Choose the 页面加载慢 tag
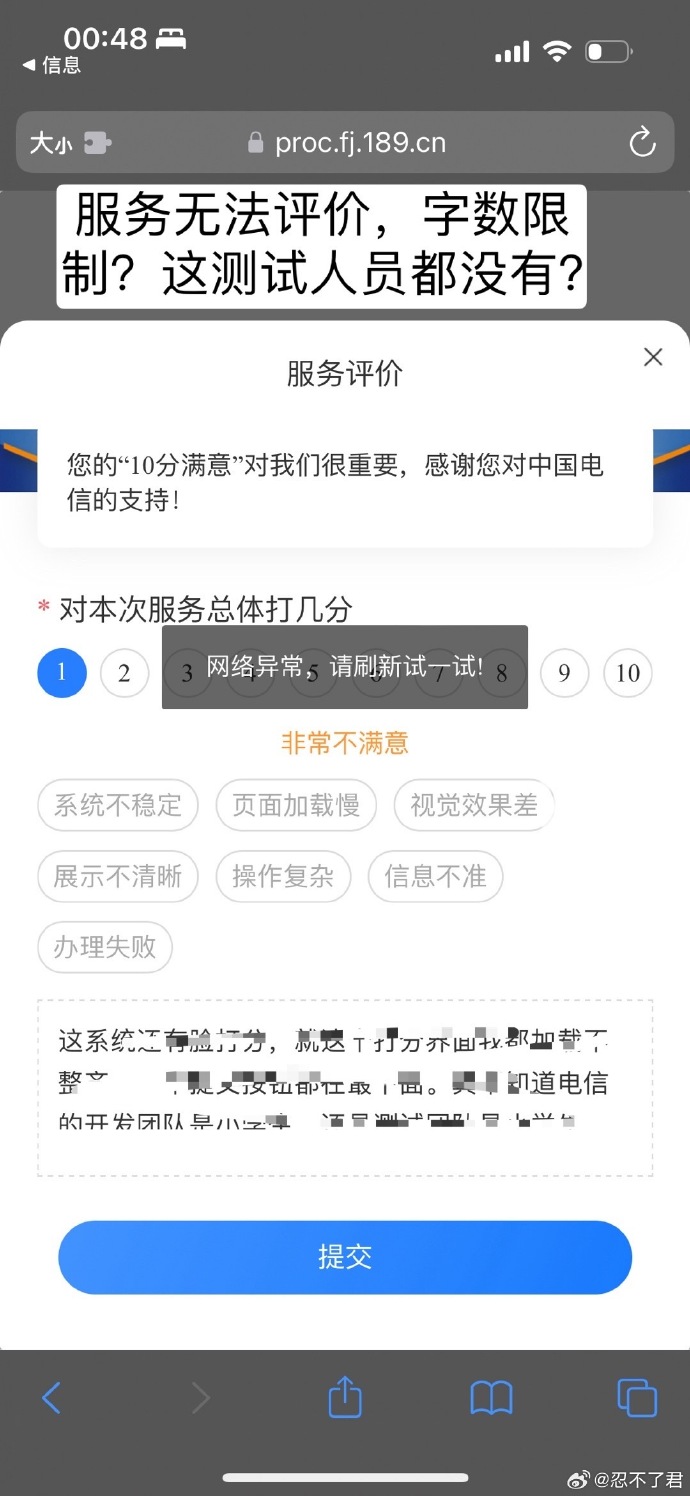690x1496 pixels. [296, 805]
